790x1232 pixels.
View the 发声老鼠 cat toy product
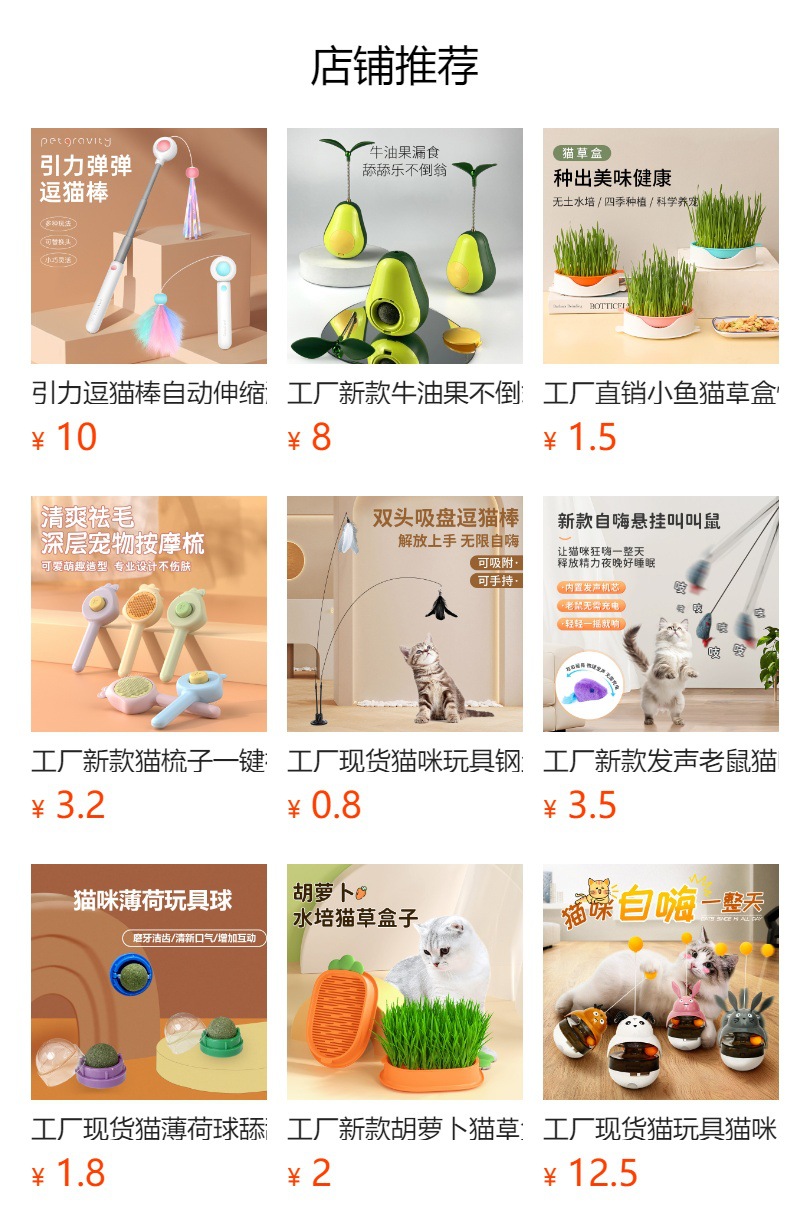coord(661,614)
